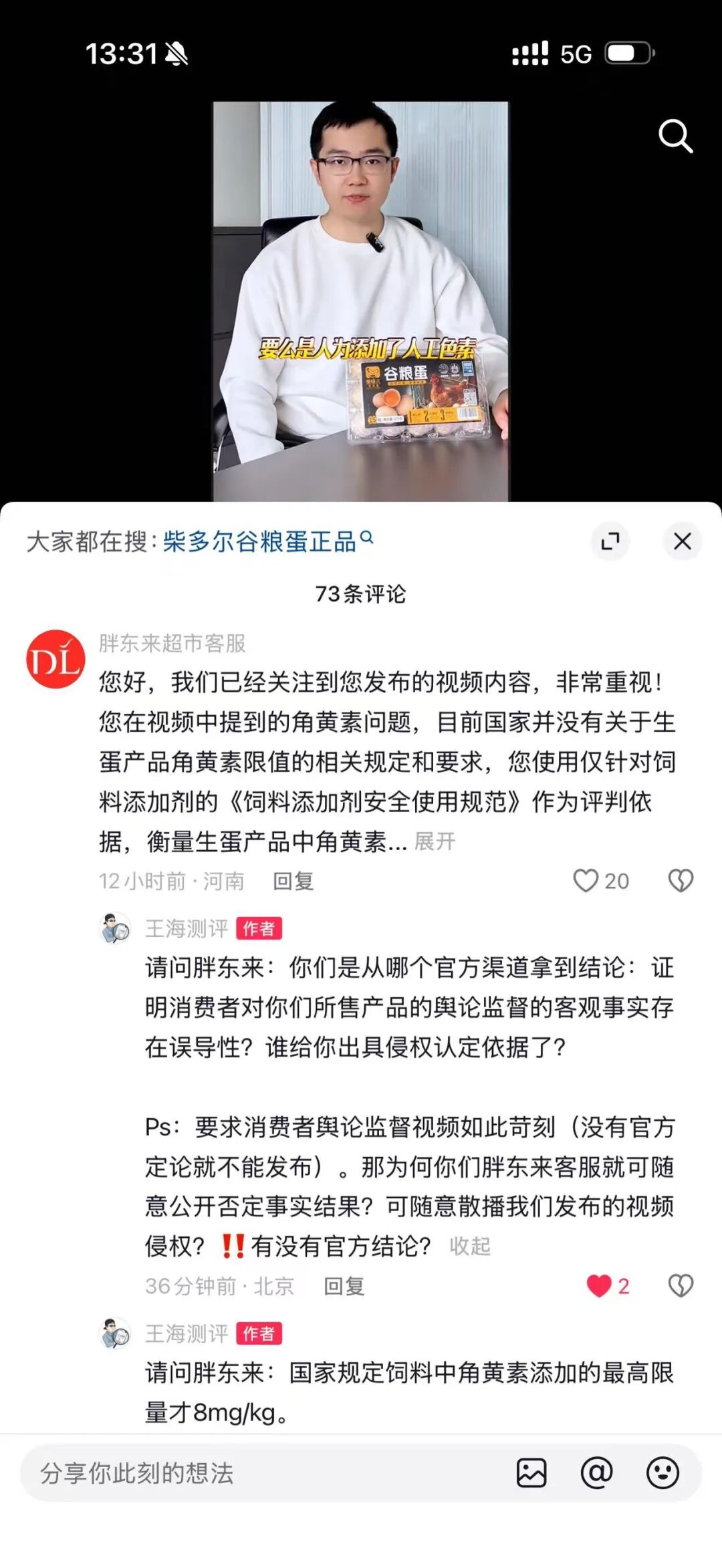The width and height of the screenshot is (722, 1568).
Task: Expand 胖东来超市客服's full comment with 展开
Action: (435, 841)
